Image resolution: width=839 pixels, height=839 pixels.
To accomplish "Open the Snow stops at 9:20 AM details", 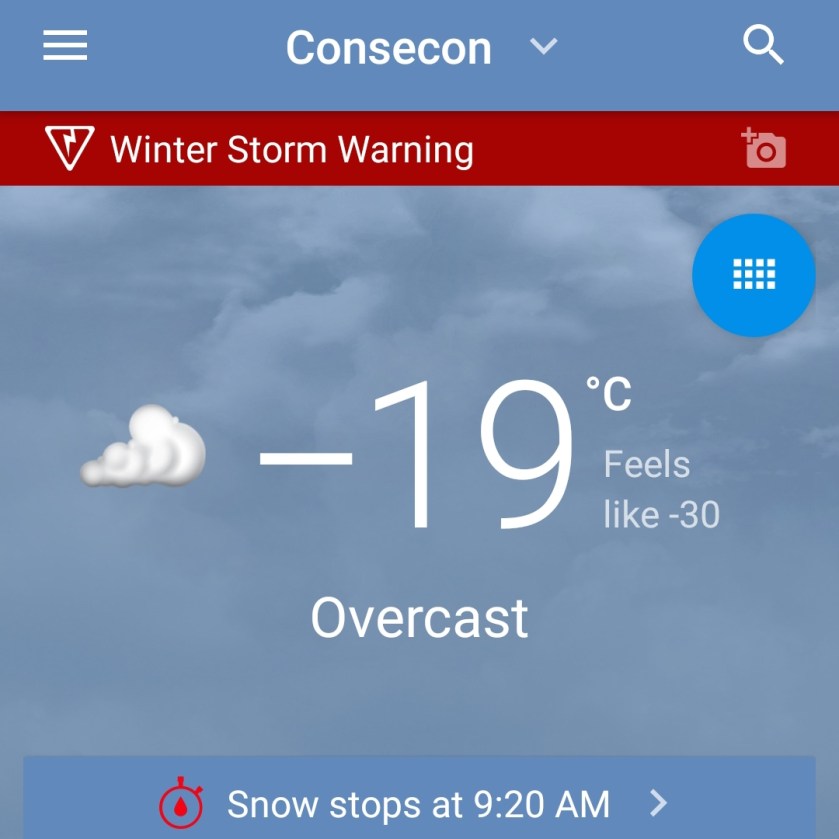I will 419,803.
